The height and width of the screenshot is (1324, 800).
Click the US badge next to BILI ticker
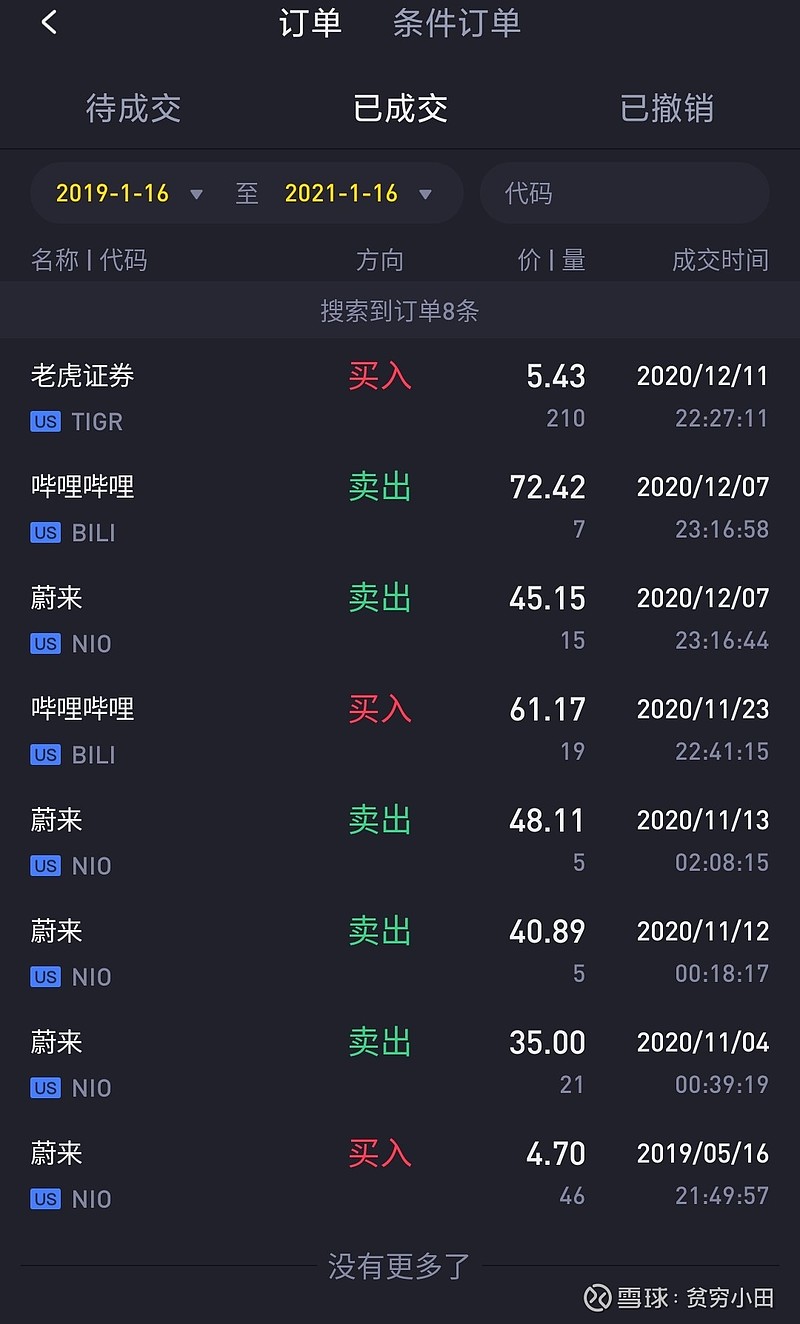(x=45, y=533)
